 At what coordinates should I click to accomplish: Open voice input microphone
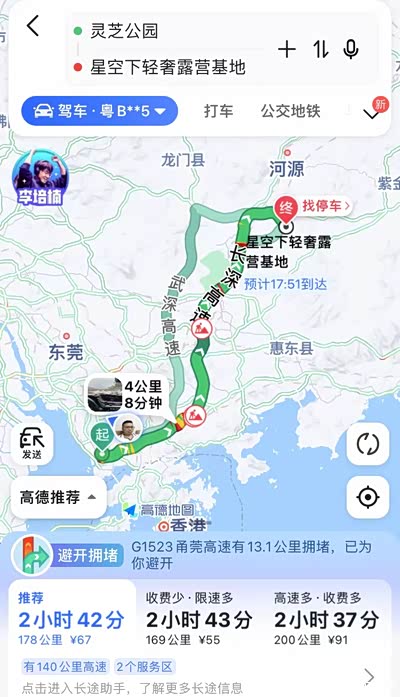tap(351, 49)
